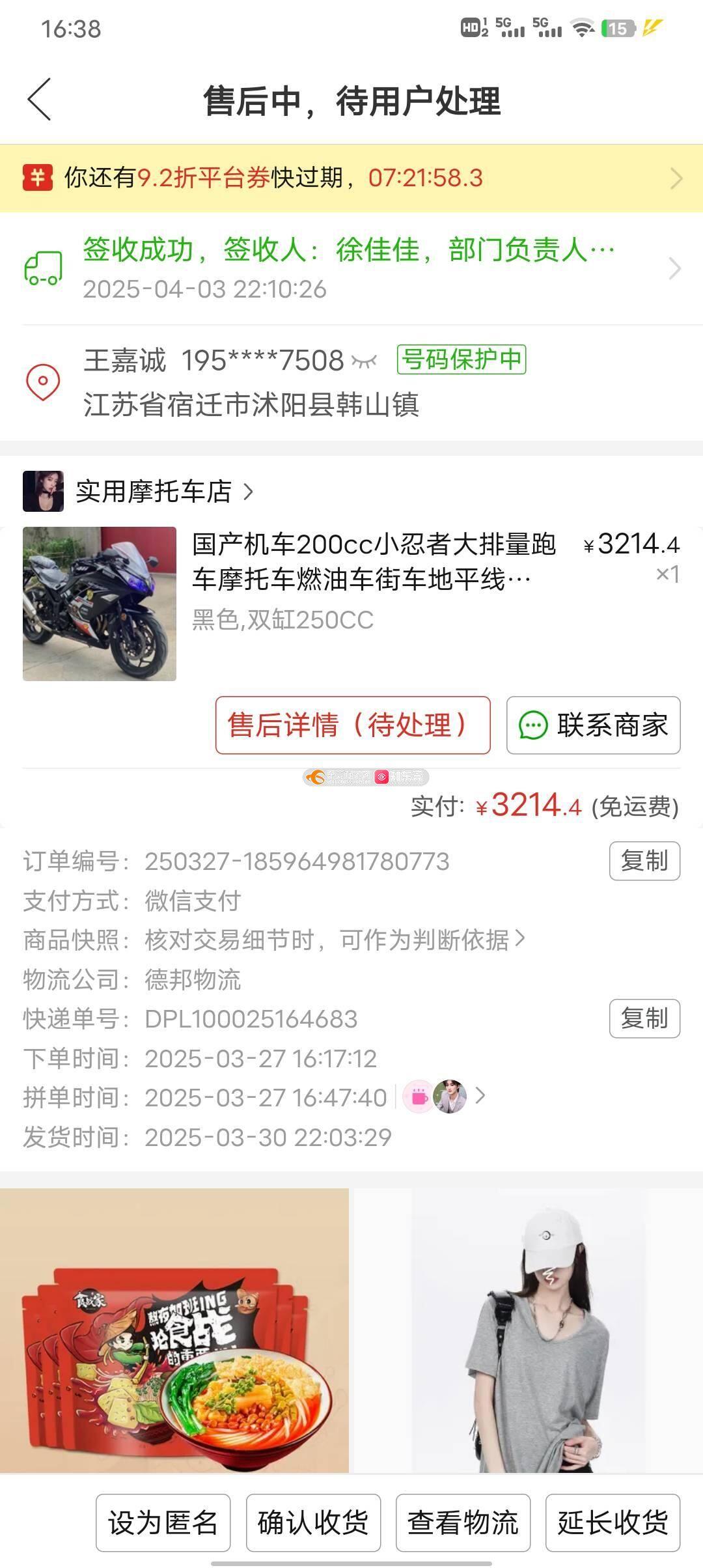Select 设为匿名

(163, 1522)
